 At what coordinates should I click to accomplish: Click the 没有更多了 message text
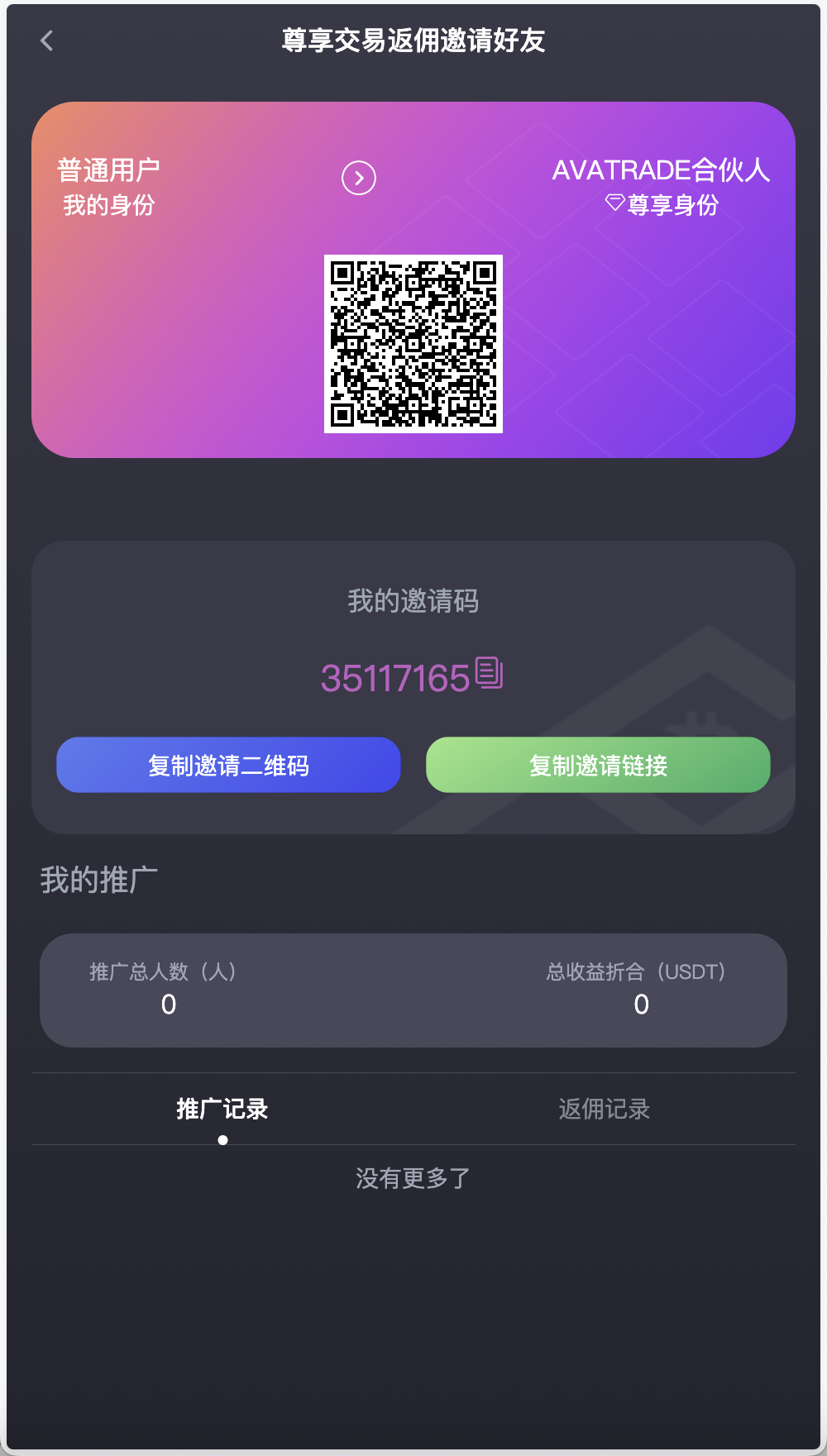pos(413,1178)
